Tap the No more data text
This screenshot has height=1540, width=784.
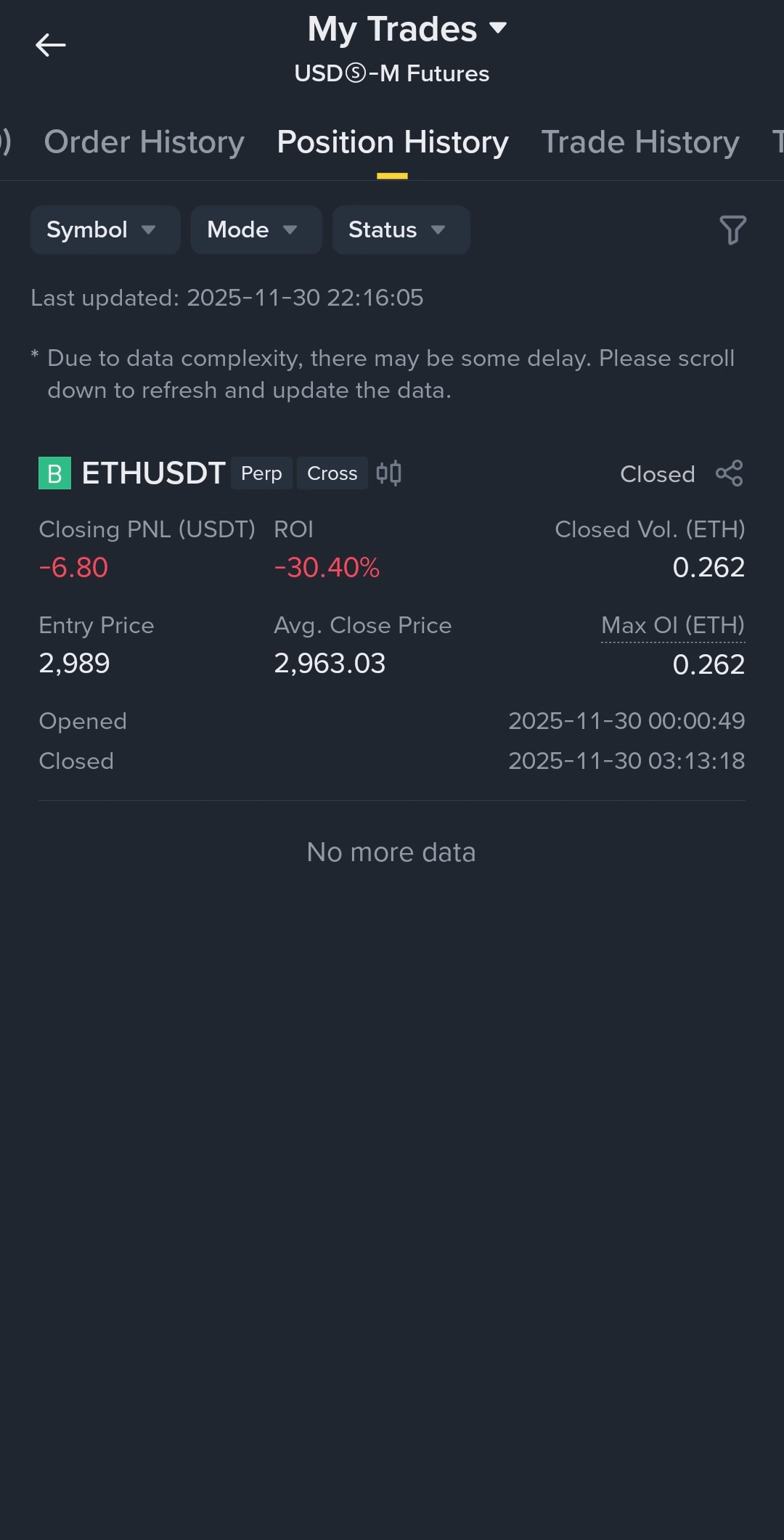(391, 851)
